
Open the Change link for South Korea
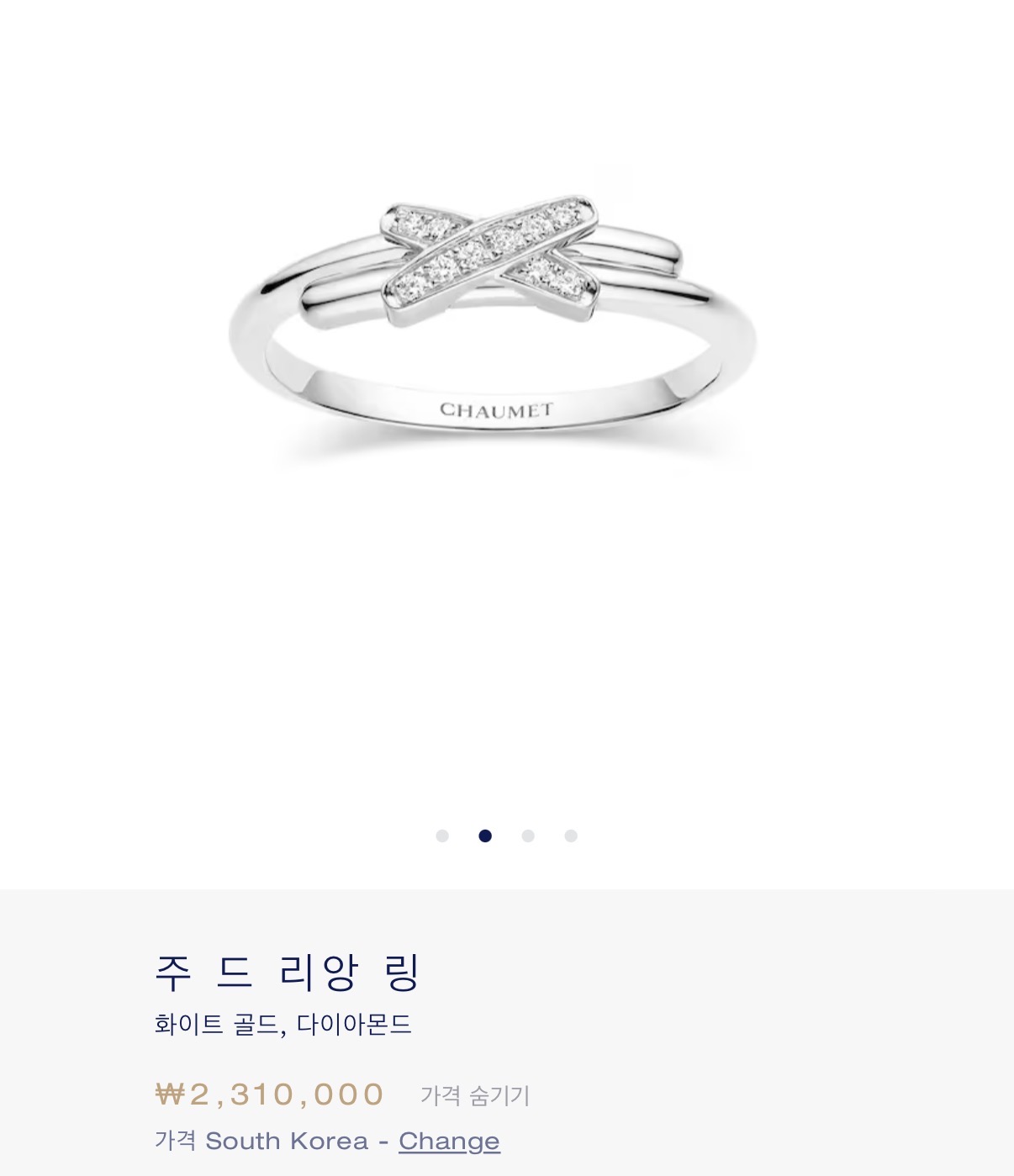click(x=449, y=1141)
